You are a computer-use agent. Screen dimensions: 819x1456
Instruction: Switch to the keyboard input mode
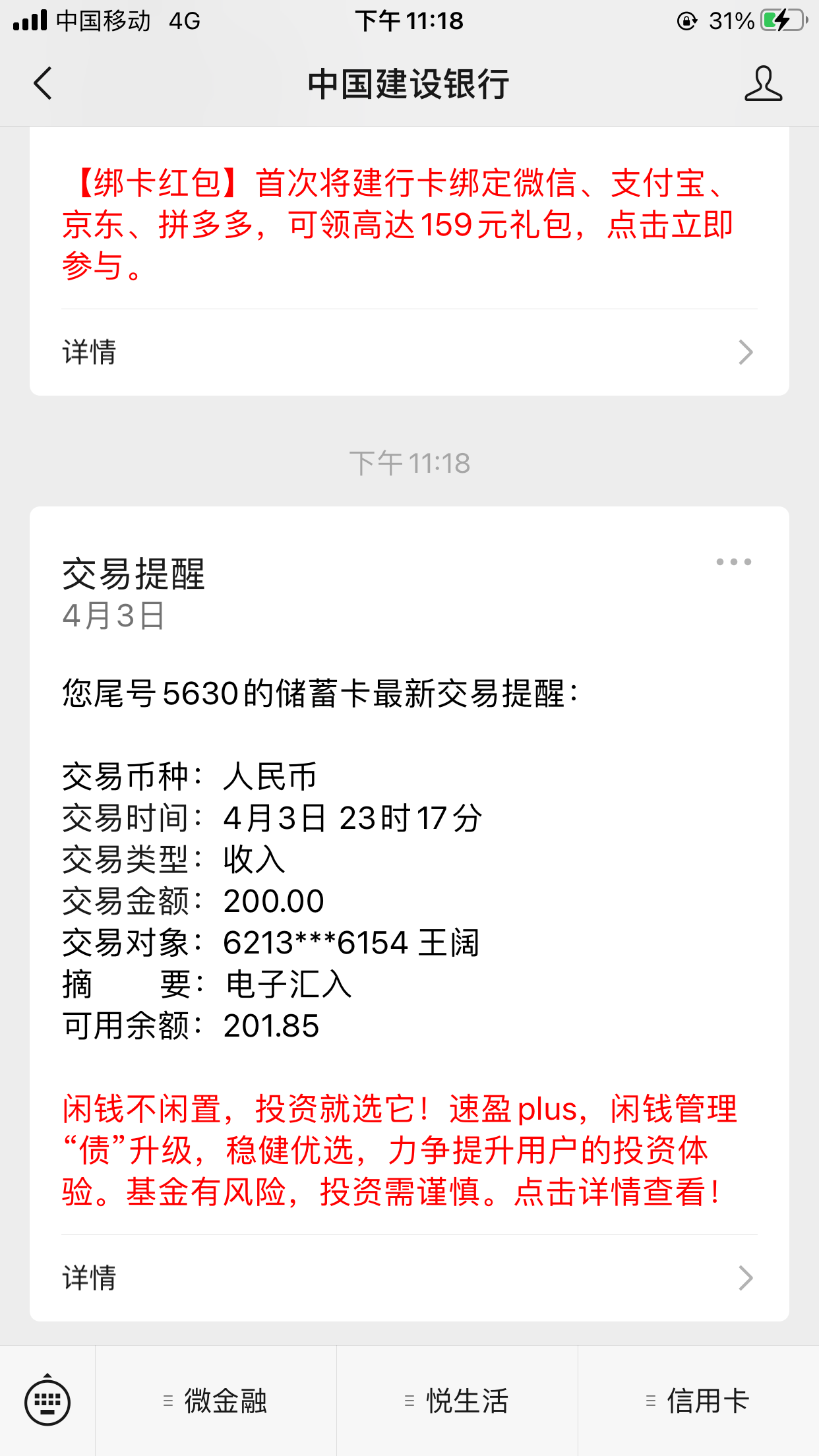pyautogui.click(x=47, y=1401)
